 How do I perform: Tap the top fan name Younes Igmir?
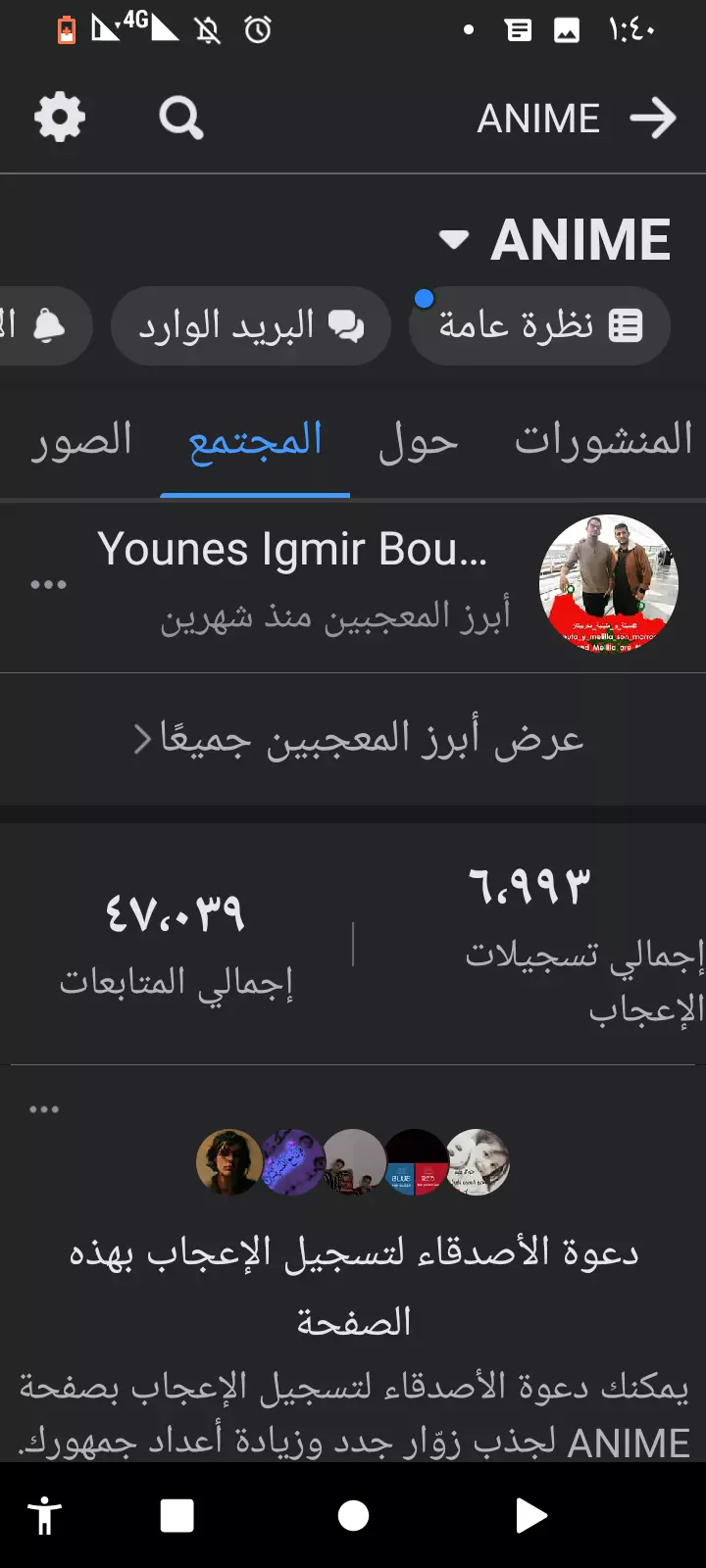(294, 549)
